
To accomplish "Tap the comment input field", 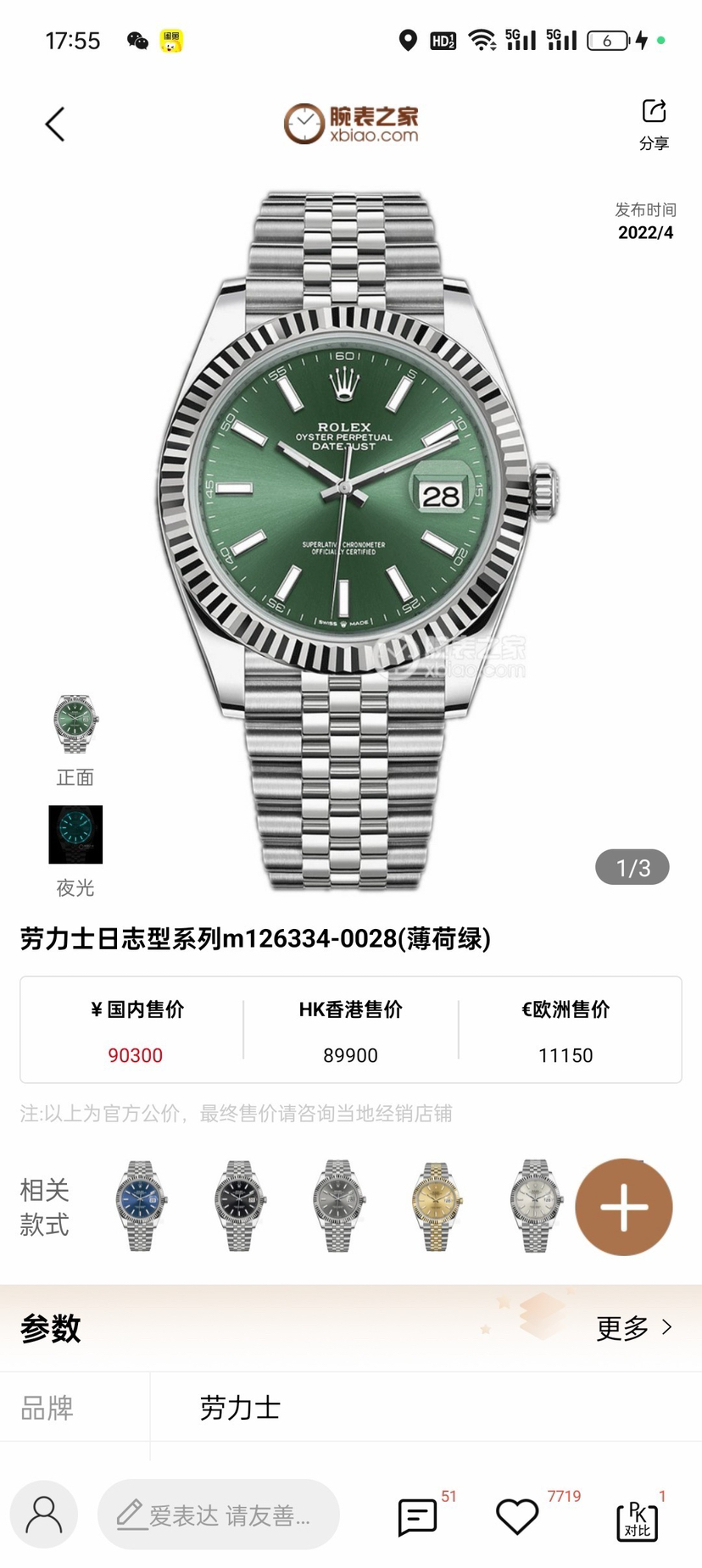I will click(x=219, y=1515).
